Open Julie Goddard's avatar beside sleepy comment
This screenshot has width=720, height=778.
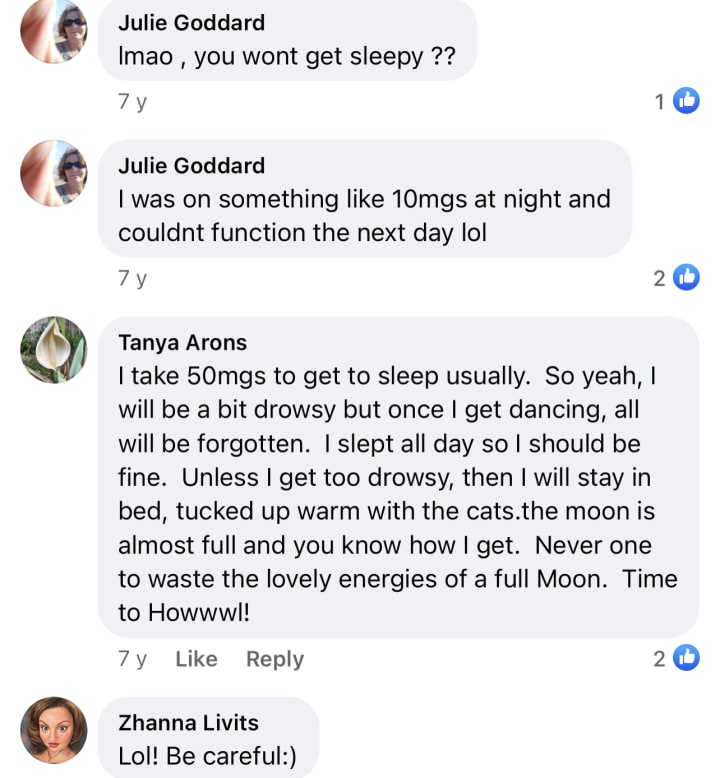pos(54,30)
